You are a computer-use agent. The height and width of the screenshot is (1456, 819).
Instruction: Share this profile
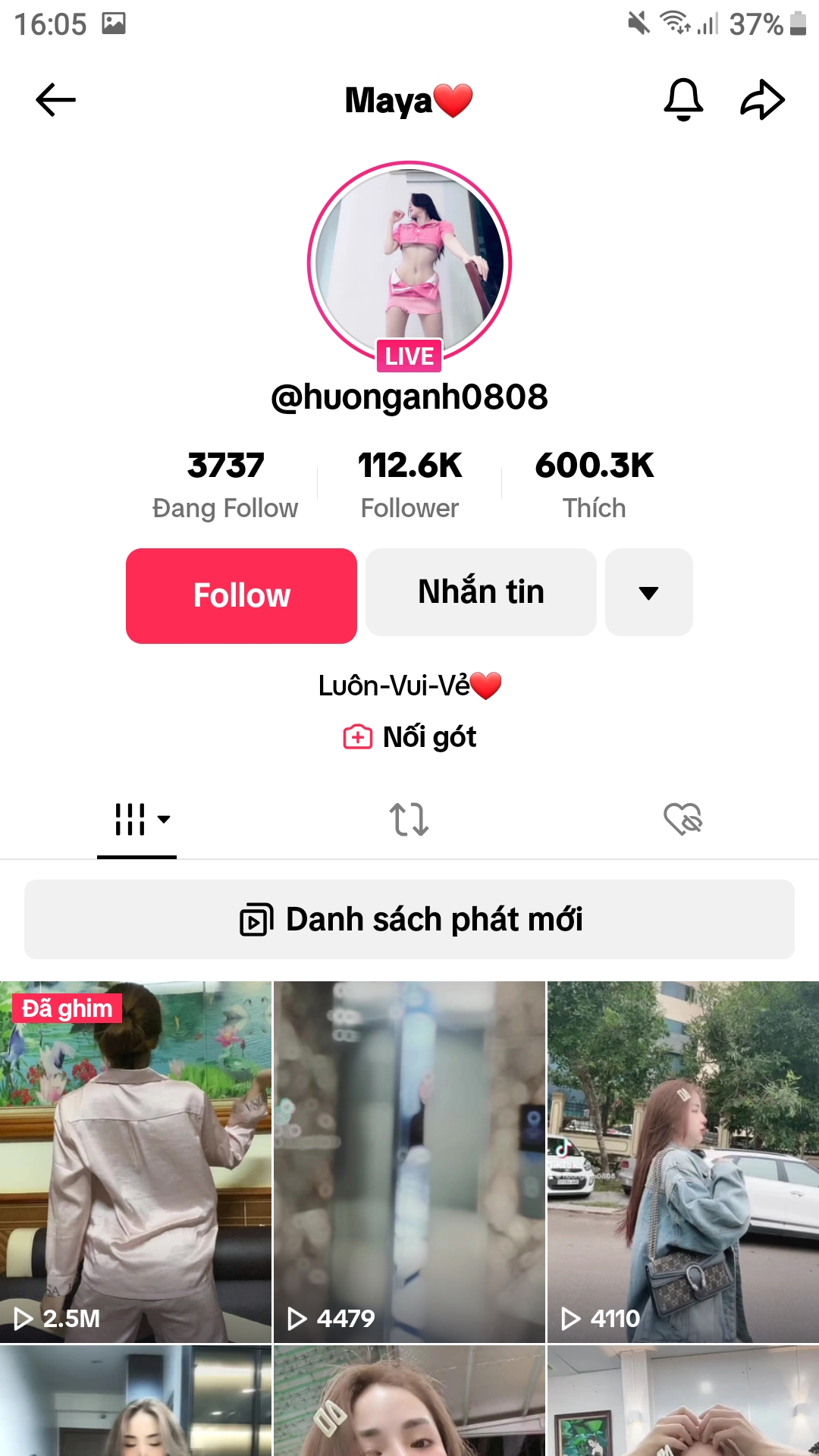click(x=762, y=99)
